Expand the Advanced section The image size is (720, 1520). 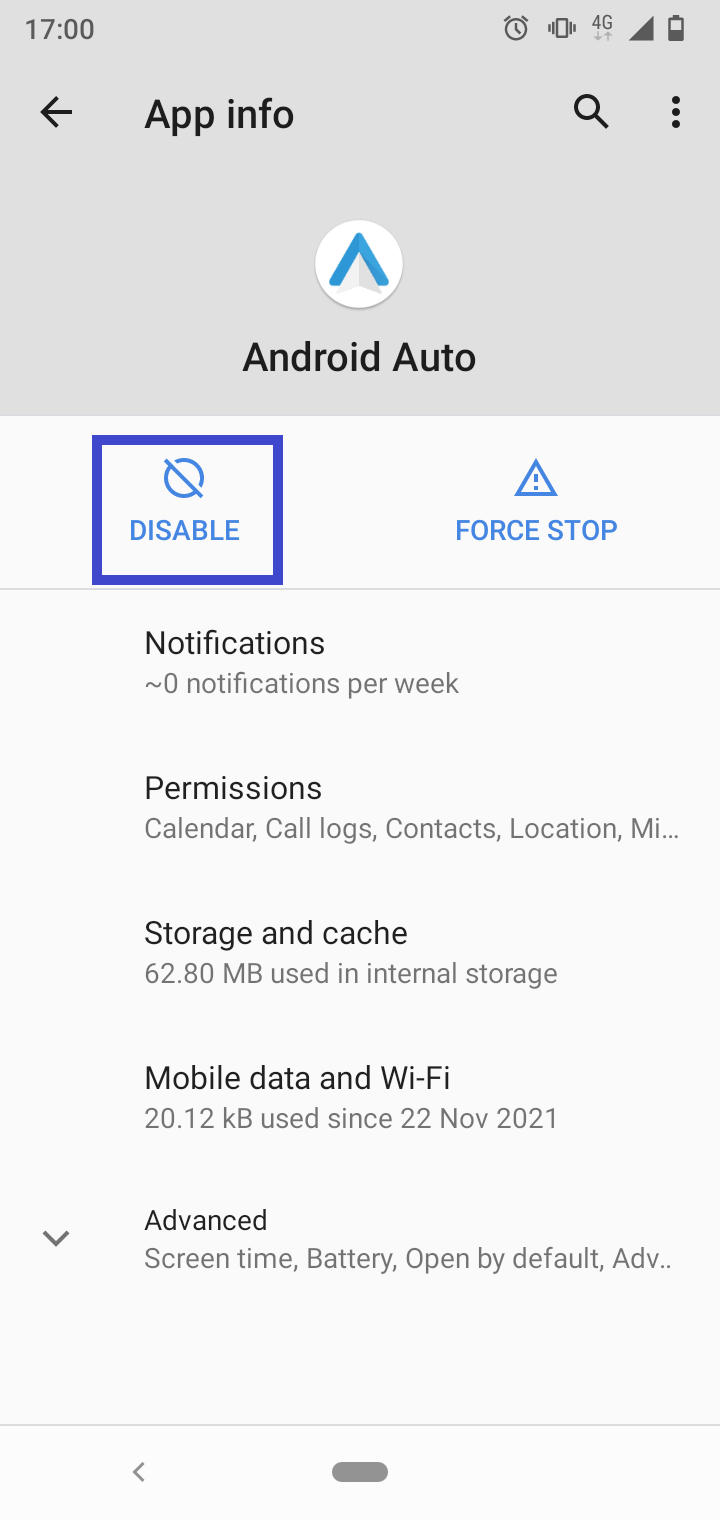[360, 1238]
